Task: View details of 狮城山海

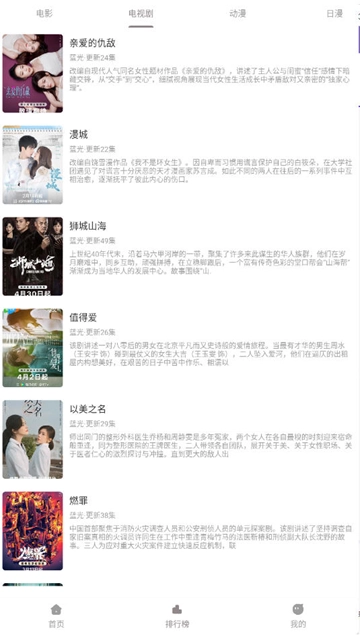Action: point(177,256)
